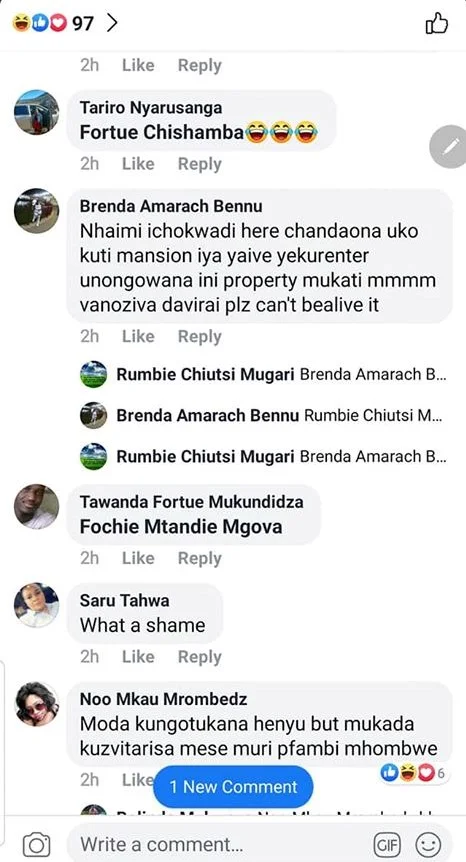
Task: Reply to Brenda Amarach Bennu's comment
Action: coord(199,336)
